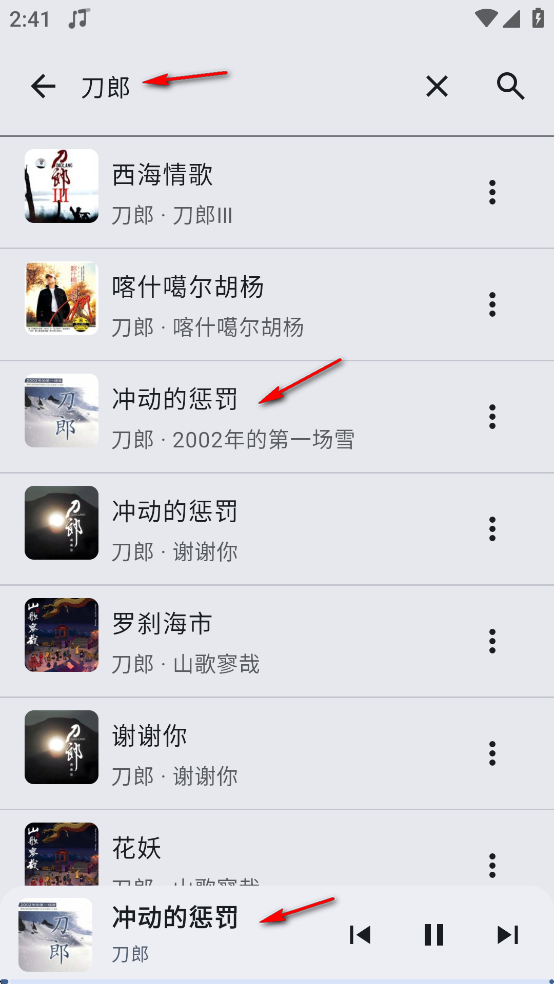Play the song 喀什噶尔胡杨
The width and height of the screenshot is (554, 984).
click(x=277, y=304)
